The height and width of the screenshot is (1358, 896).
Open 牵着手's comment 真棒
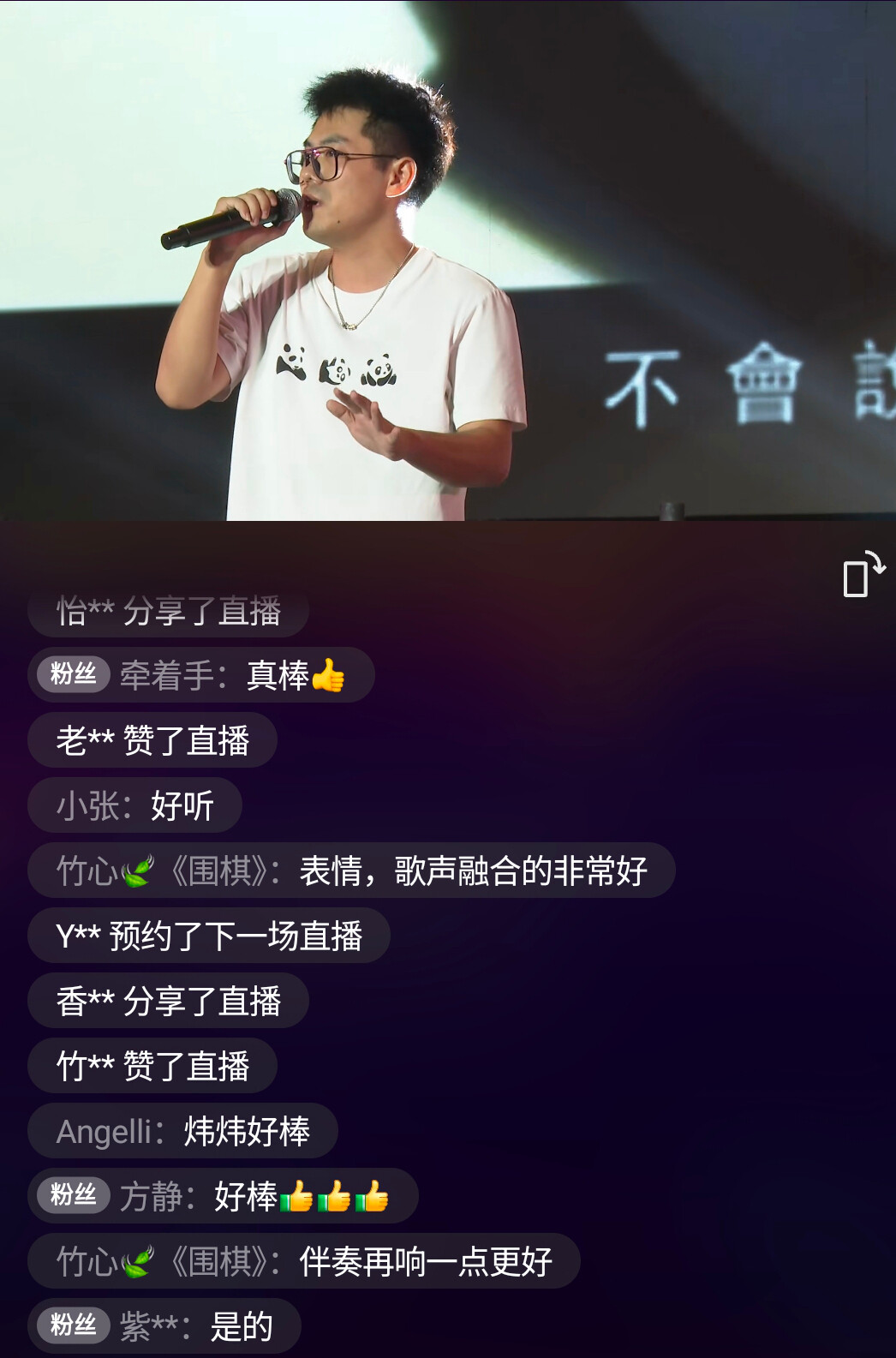click(201, 675)
